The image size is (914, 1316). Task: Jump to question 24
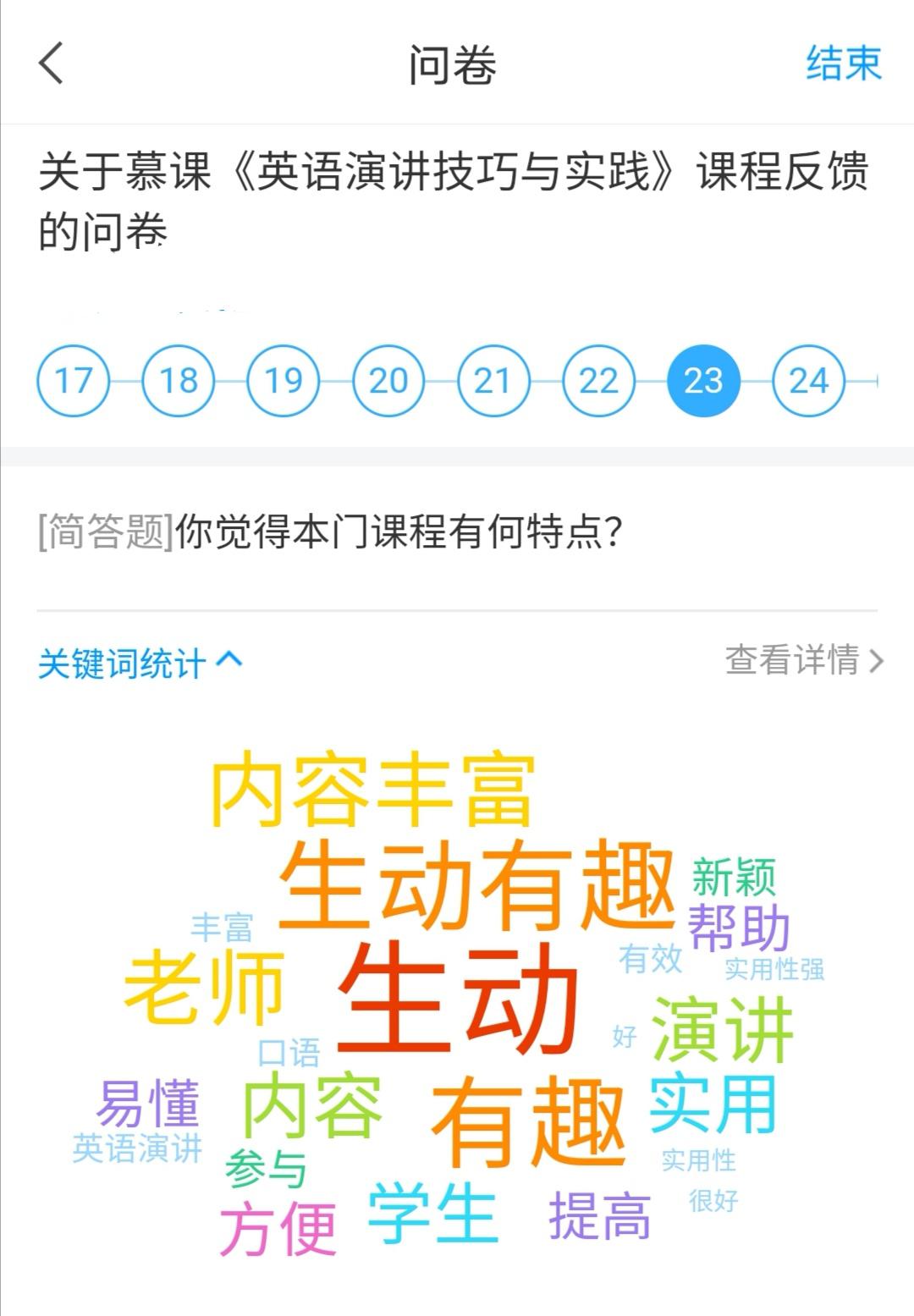(808, 381)
